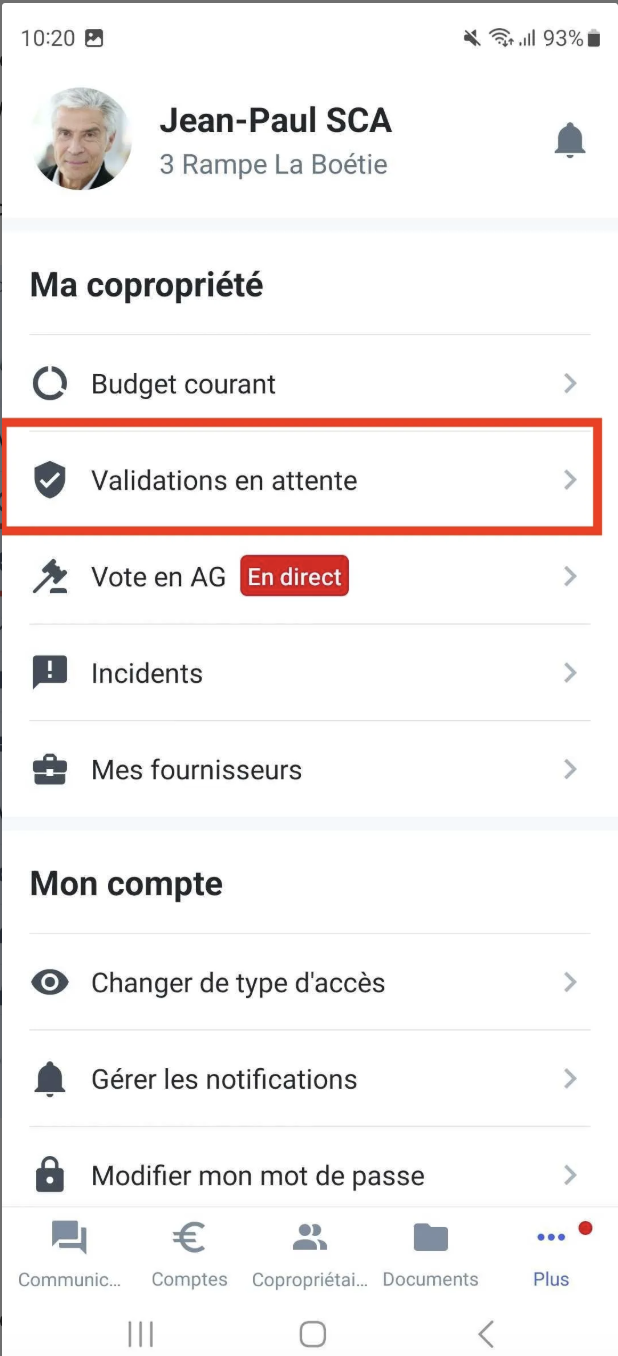Screen dimensions: 618x1356
Task: Open Budget courant
Action: (310, 384)
